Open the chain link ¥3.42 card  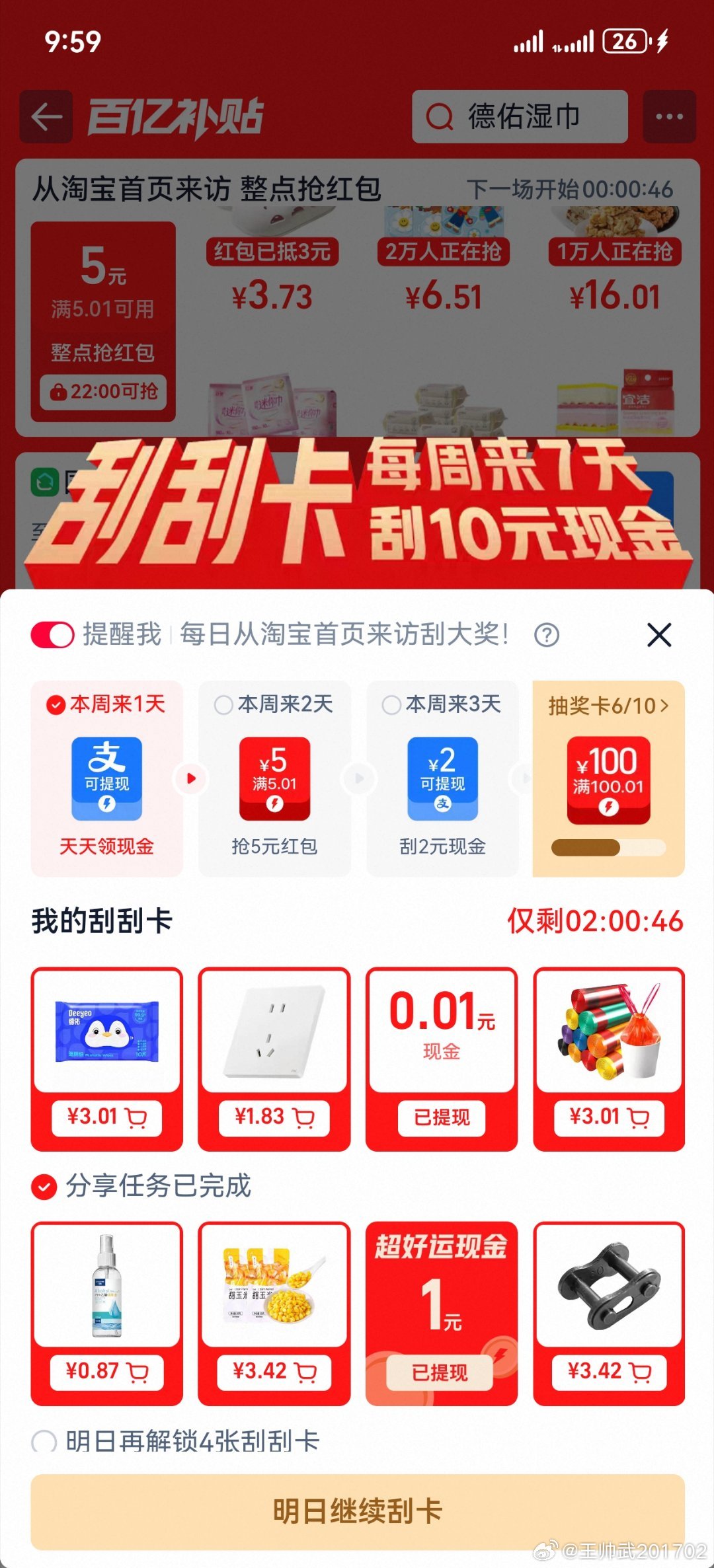pos(609,1313)
